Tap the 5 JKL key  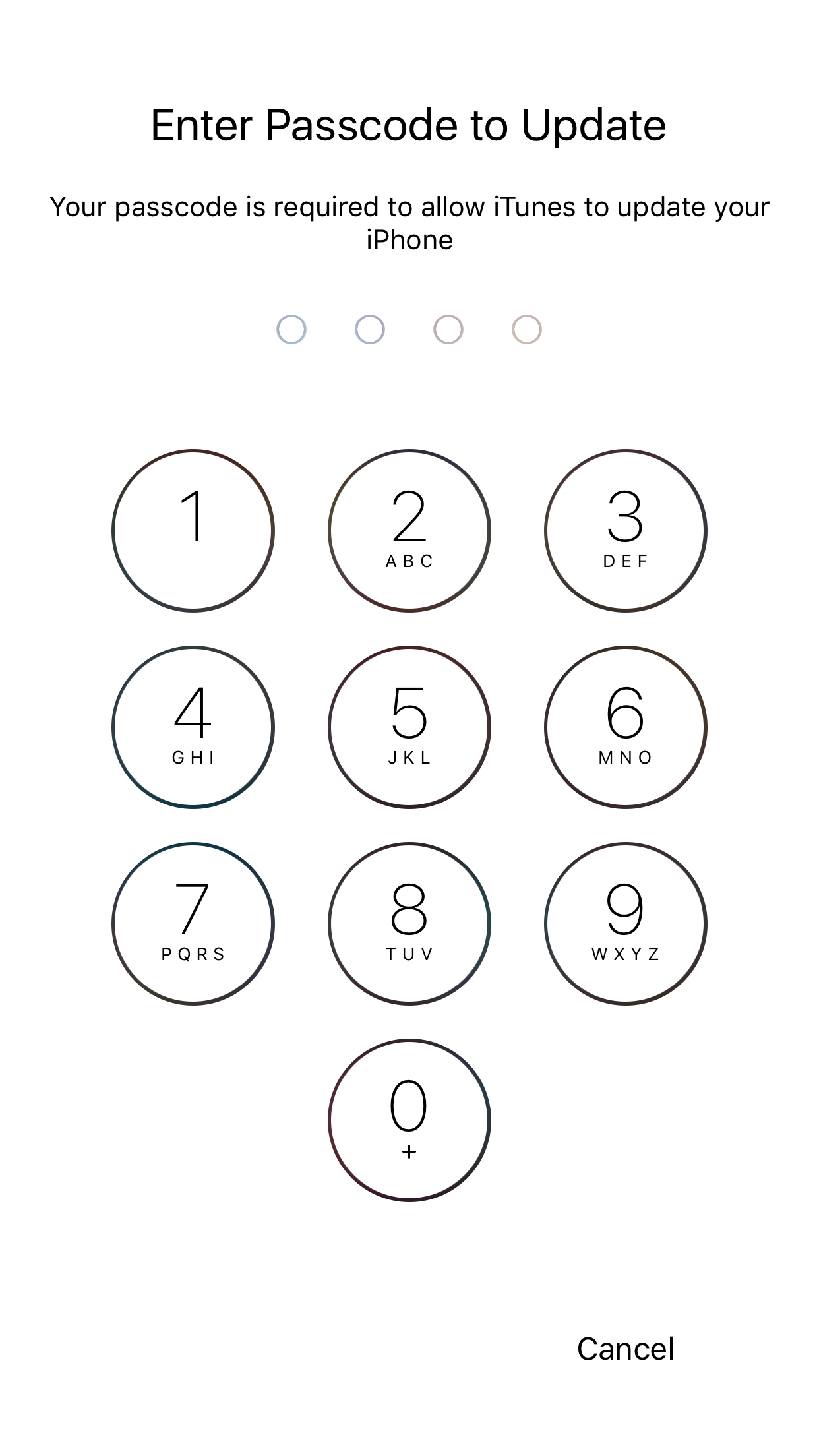[x=409, y=727]
